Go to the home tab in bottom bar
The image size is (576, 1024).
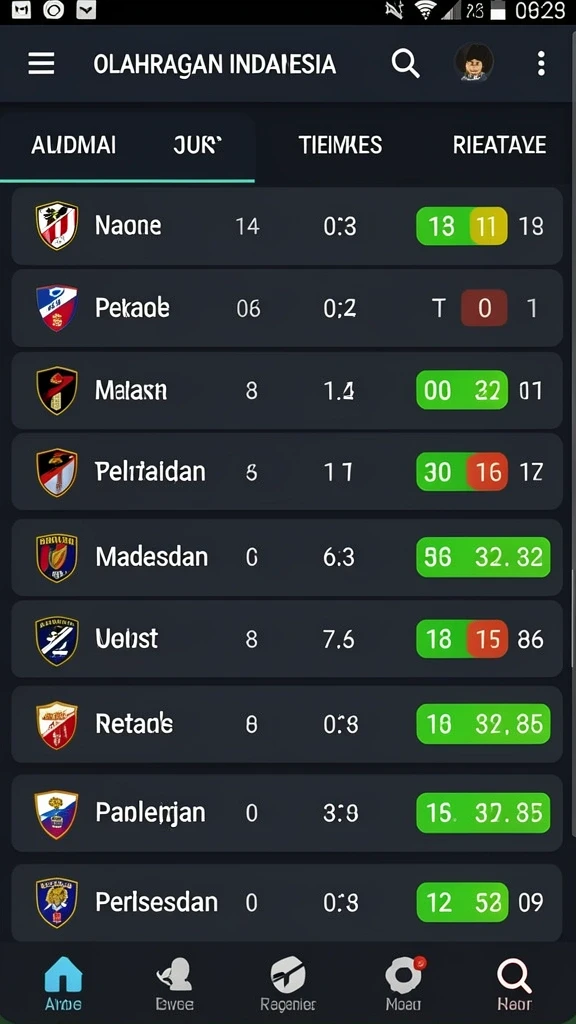tap(63, 984)
